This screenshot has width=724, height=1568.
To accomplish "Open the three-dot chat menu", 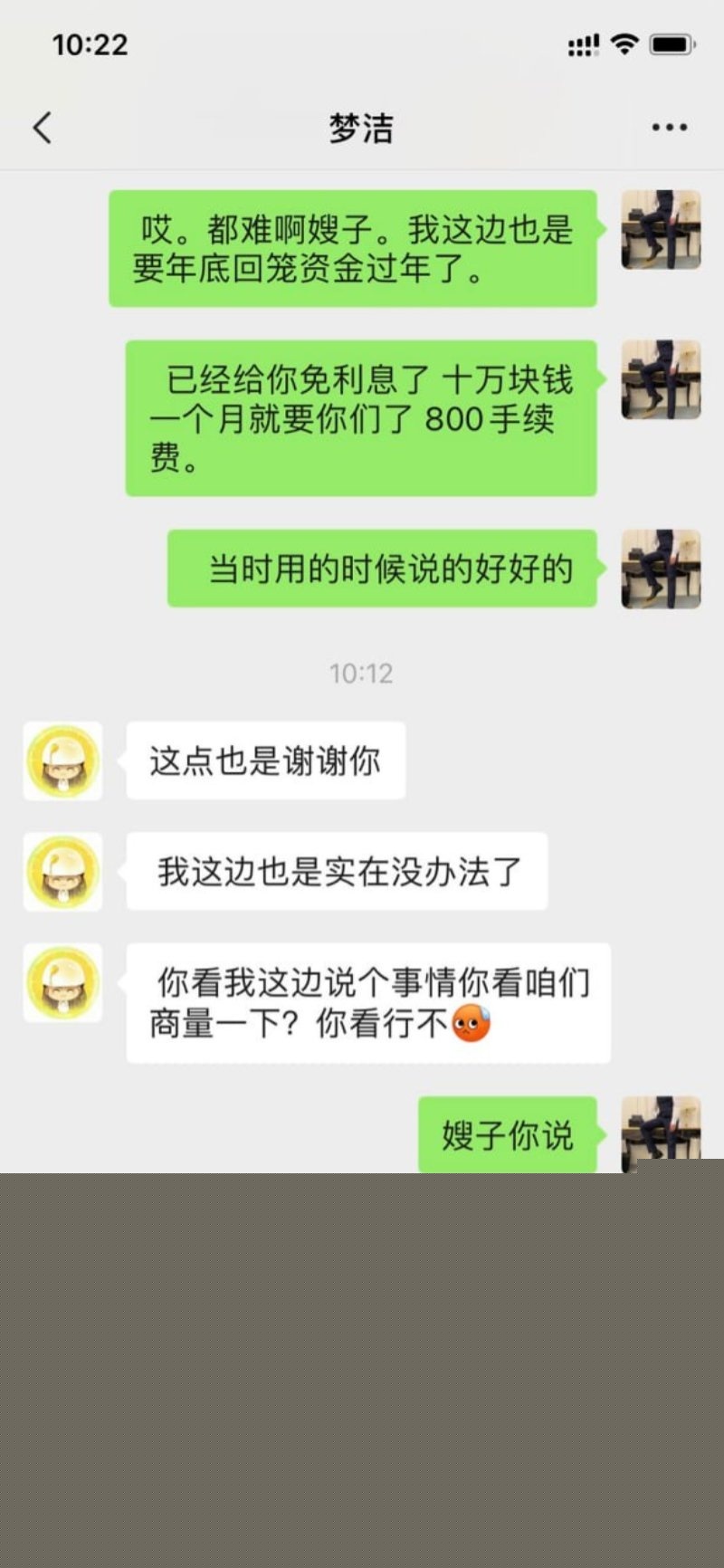I will pyautogui.click(x=669, y=128).
